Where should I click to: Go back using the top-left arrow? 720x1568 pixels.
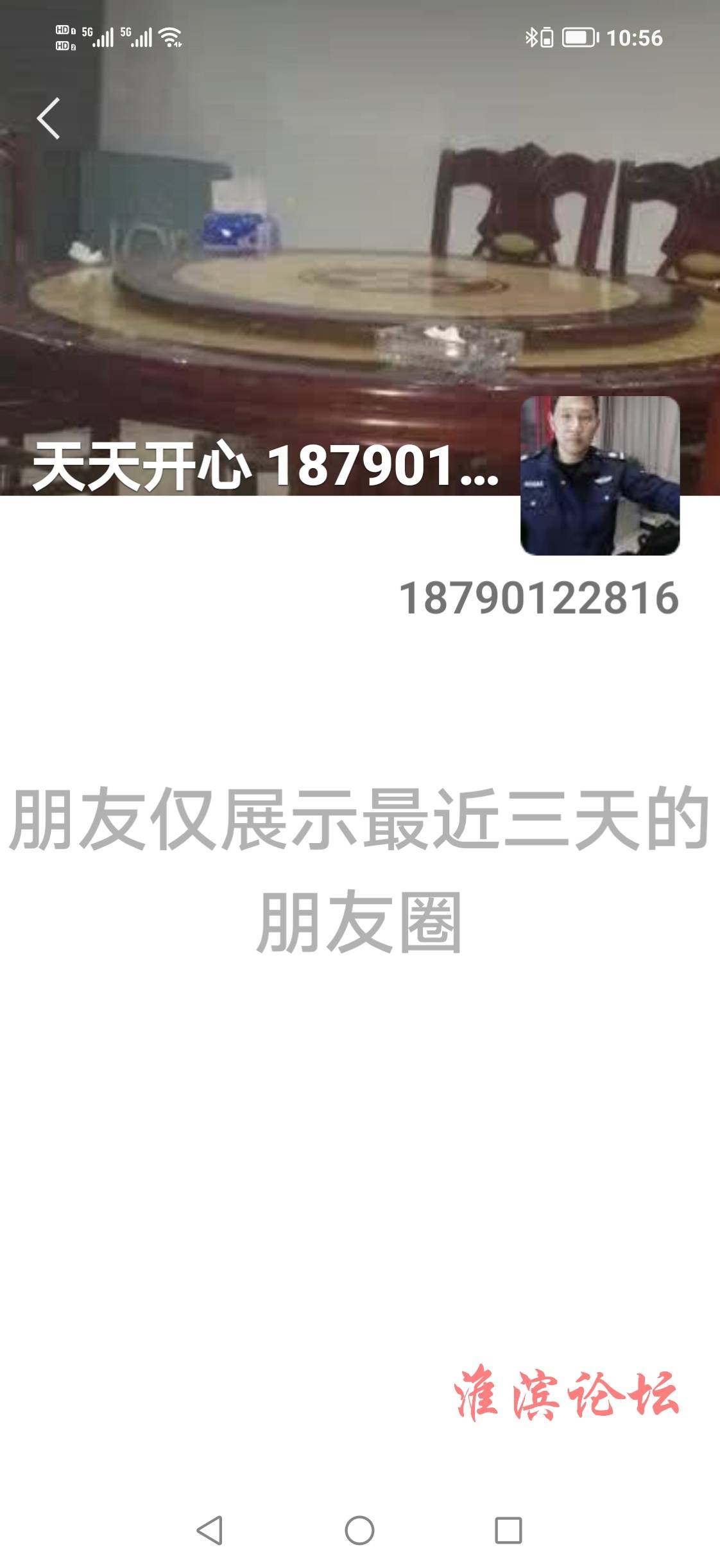[48, 118]
